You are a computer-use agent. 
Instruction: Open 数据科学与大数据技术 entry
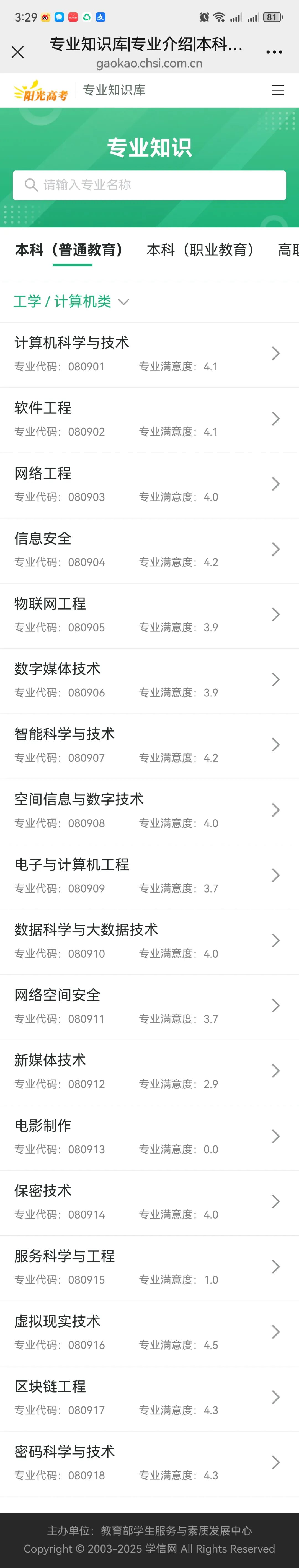[x=149, y=940]
